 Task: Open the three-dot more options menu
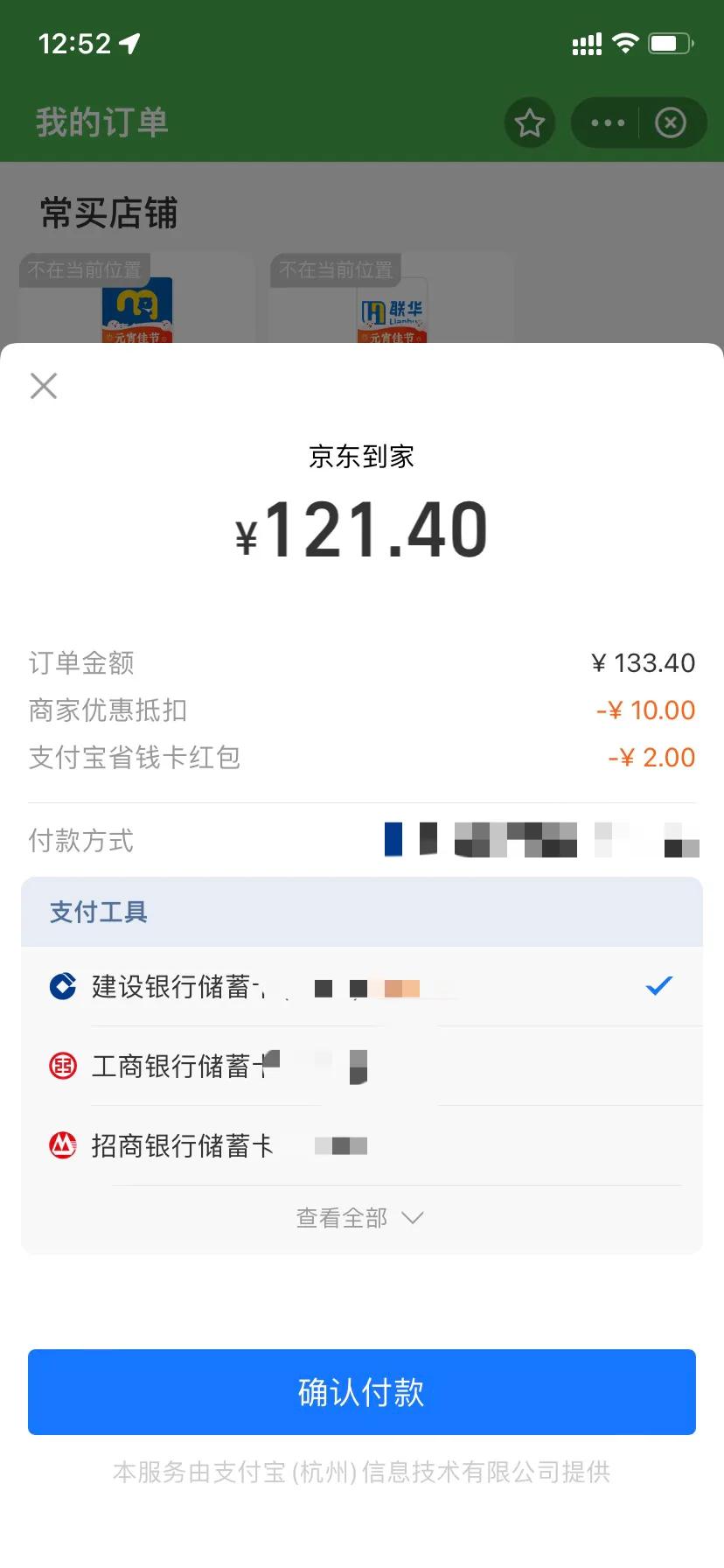click(608, 122)
